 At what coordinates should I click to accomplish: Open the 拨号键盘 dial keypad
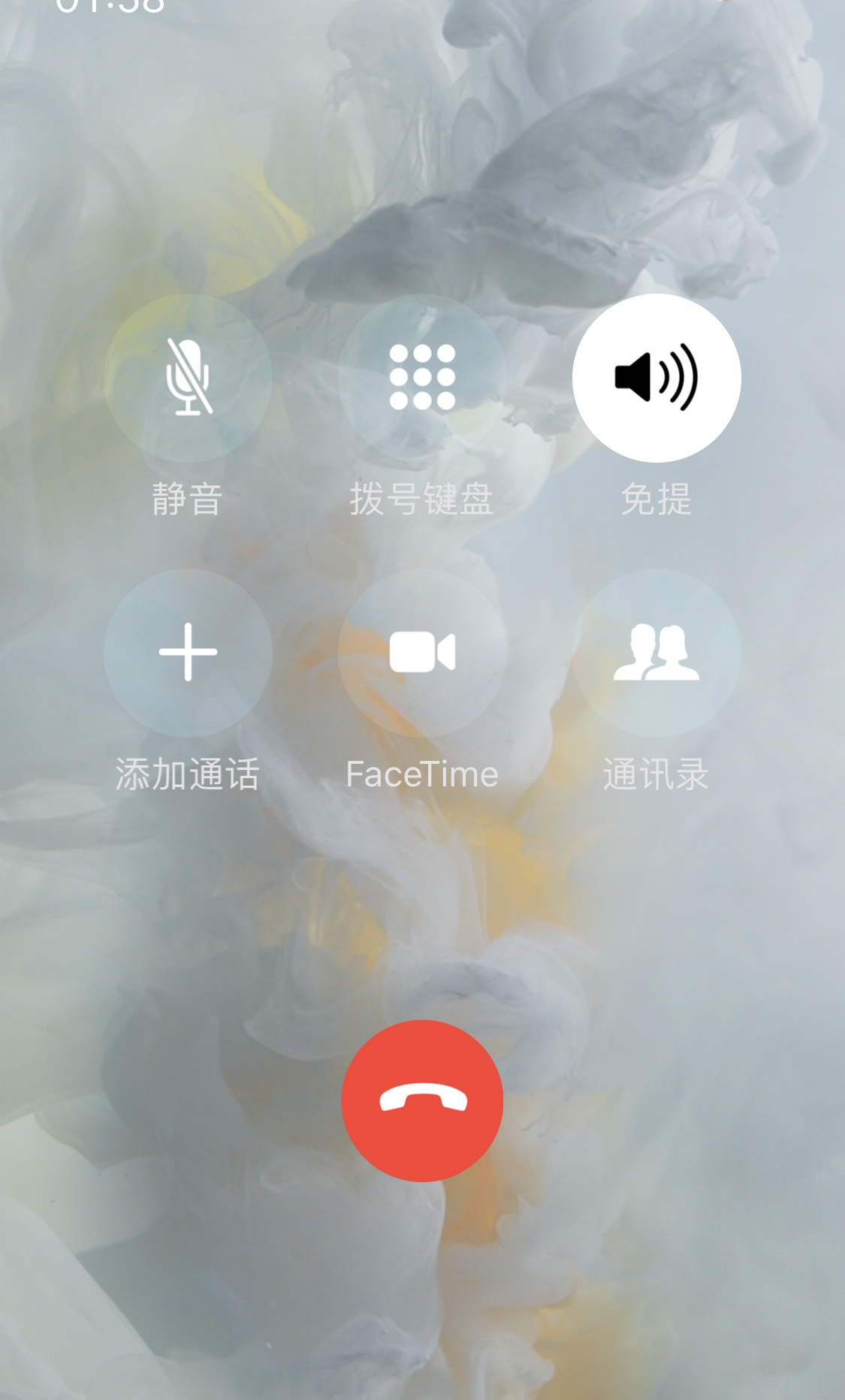click(x=422, y=378)
